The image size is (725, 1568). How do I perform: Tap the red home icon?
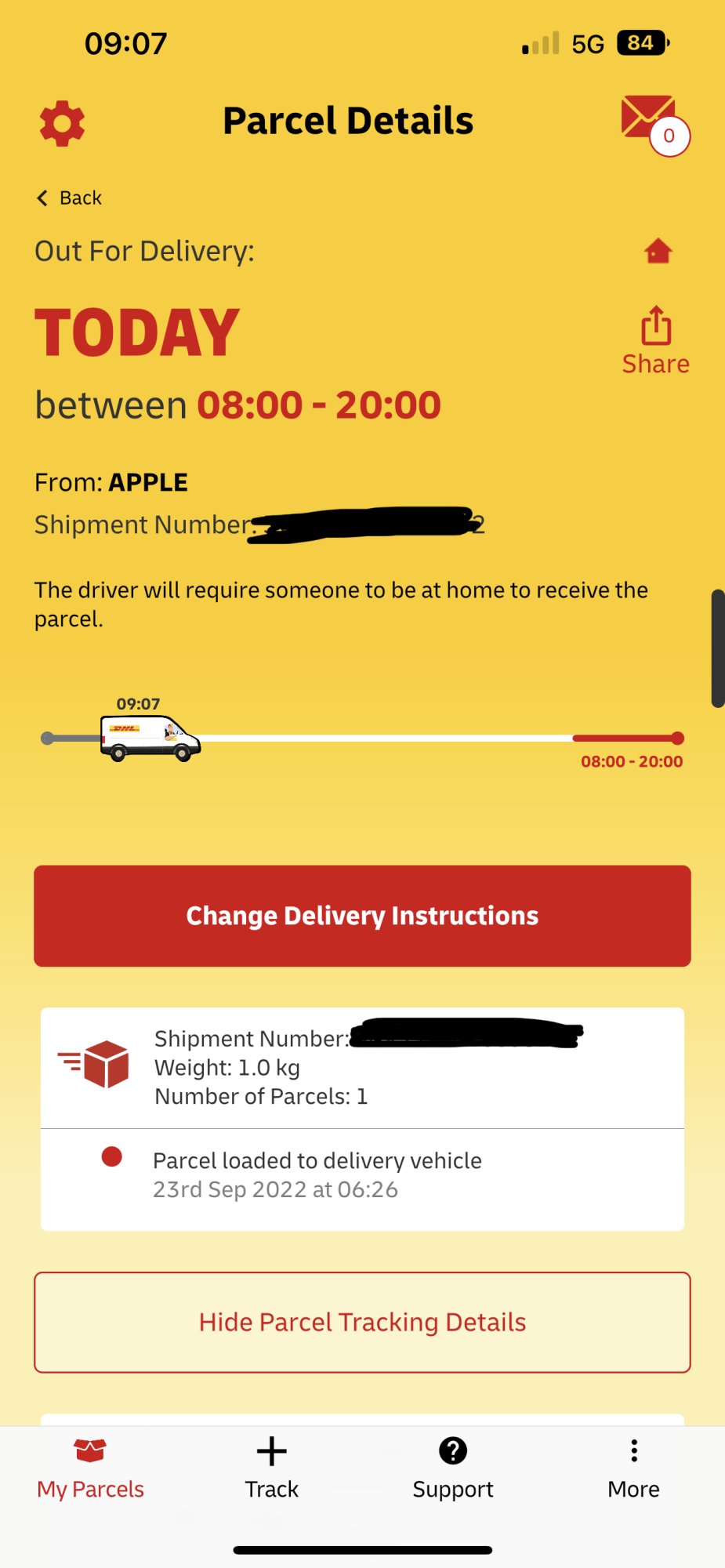coord(658,251)
